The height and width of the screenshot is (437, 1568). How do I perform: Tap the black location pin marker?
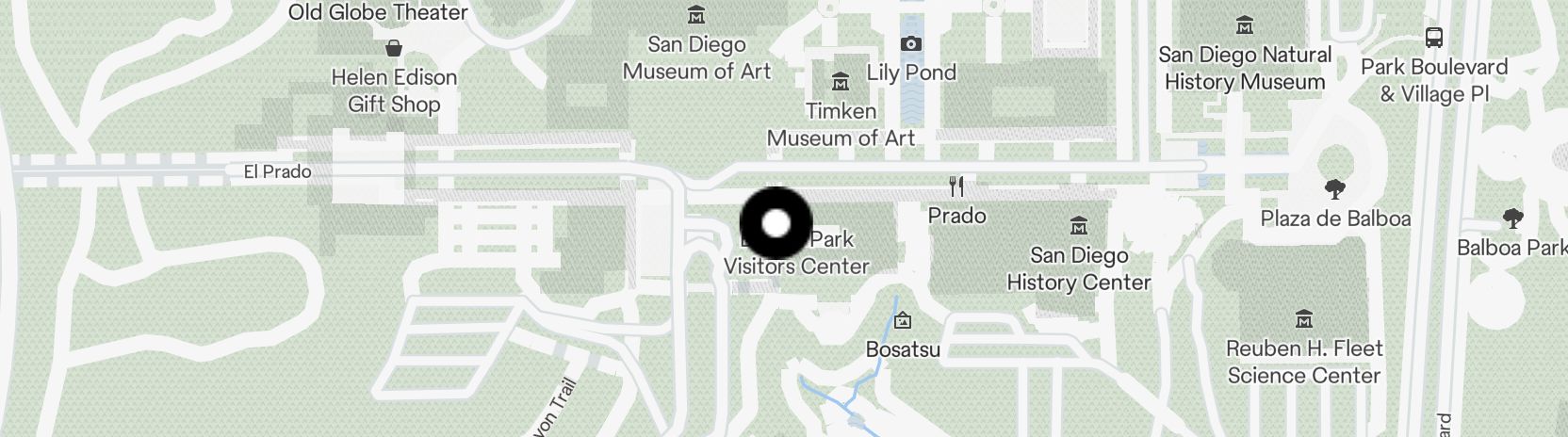[776, 223]
